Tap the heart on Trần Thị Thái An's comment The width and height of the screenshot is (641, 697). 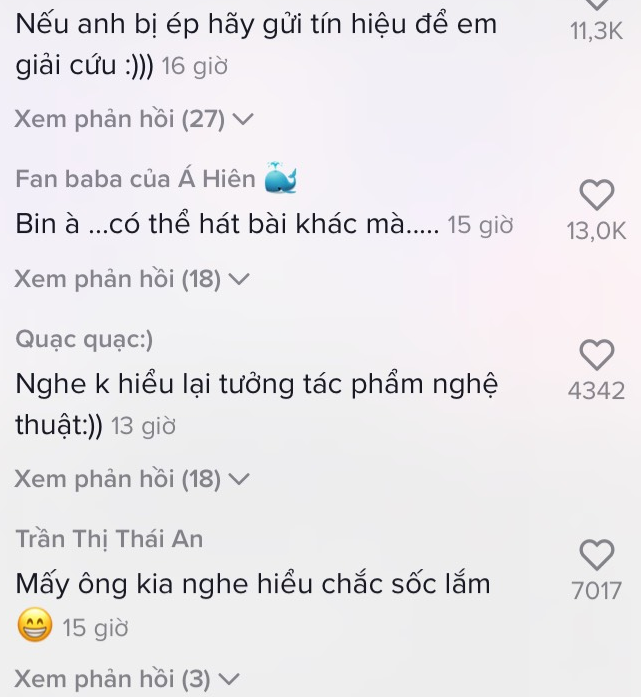(x=595, y=554)
